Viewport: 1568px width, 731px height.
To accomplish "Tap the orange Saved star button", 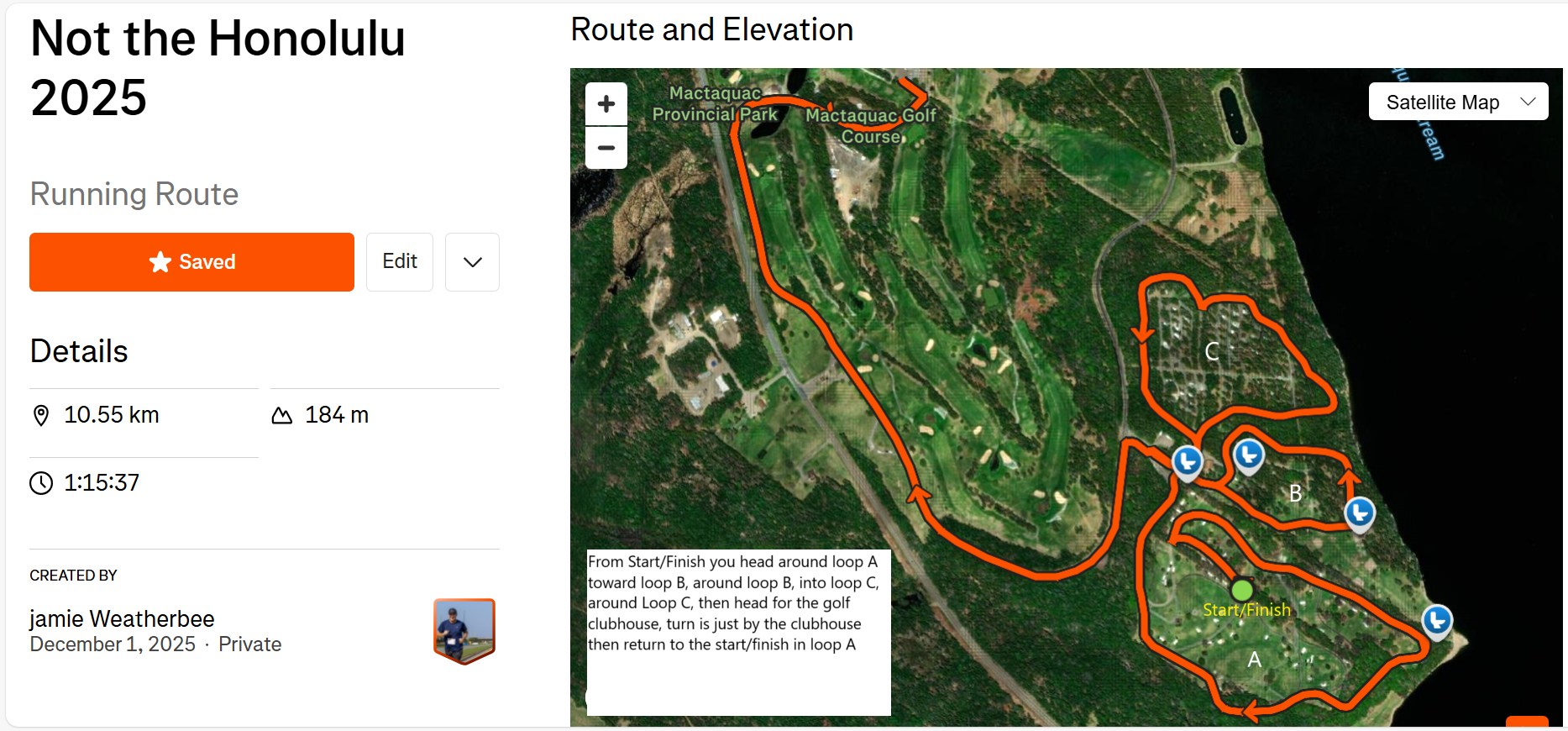I will click(191, 262).
